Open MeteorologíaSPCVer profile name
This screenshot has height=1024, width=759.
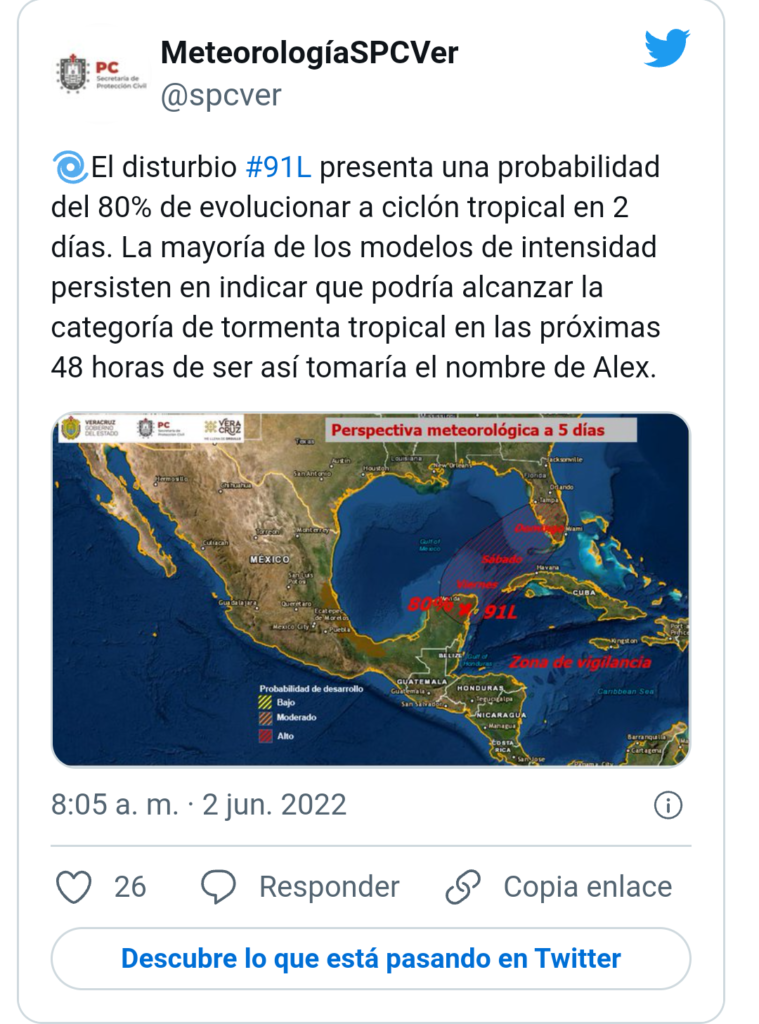(309, 53)
